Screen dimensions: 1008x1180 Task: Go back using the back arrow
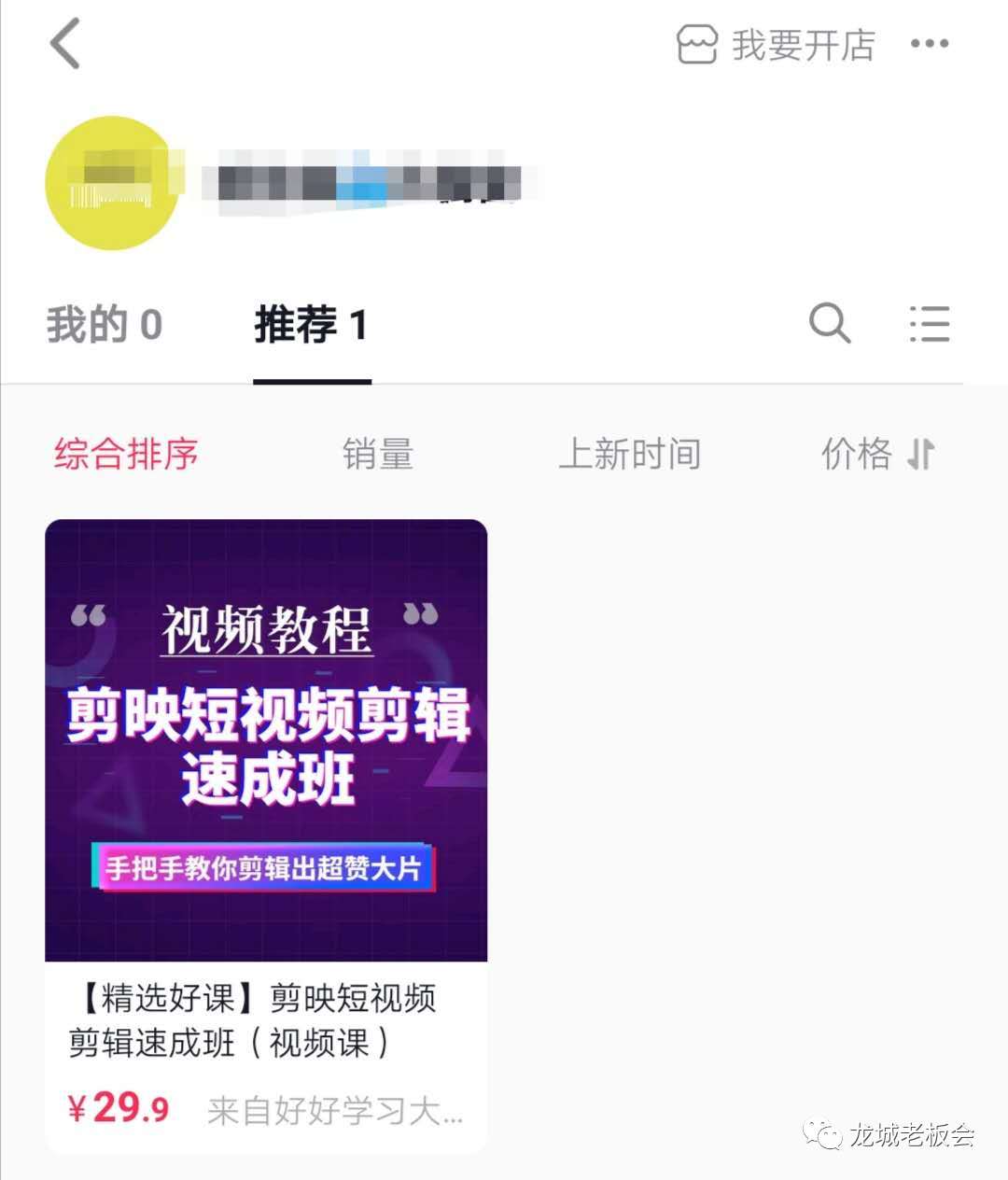(x=65, y=44)
